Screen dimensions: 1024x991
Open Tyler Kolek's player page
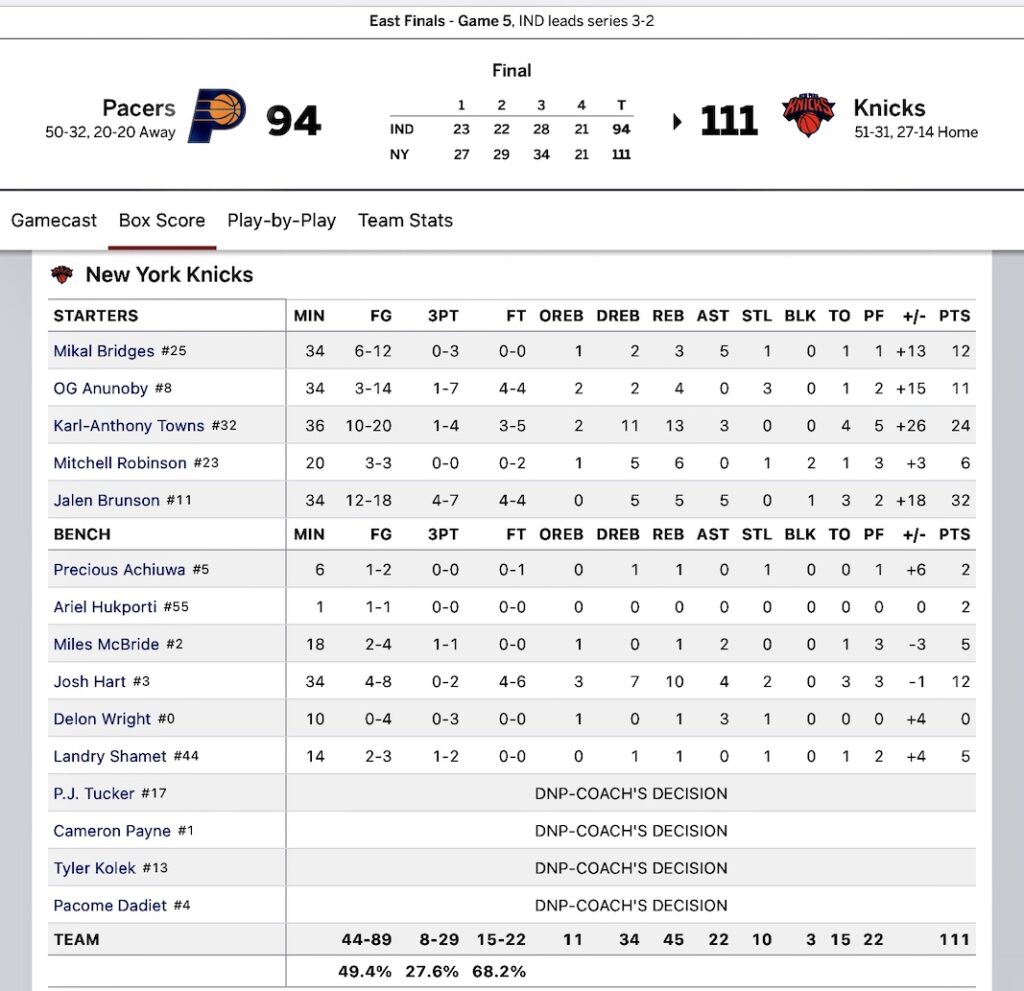(x=94, y=868)
